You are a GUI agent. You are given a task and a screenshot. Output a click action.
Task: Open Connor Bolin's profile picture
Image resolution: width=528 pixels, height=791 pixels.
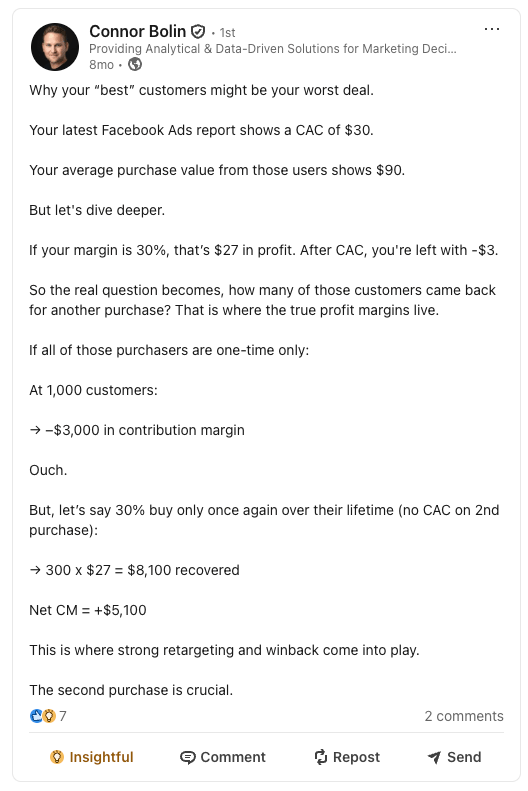click(55, 47)
